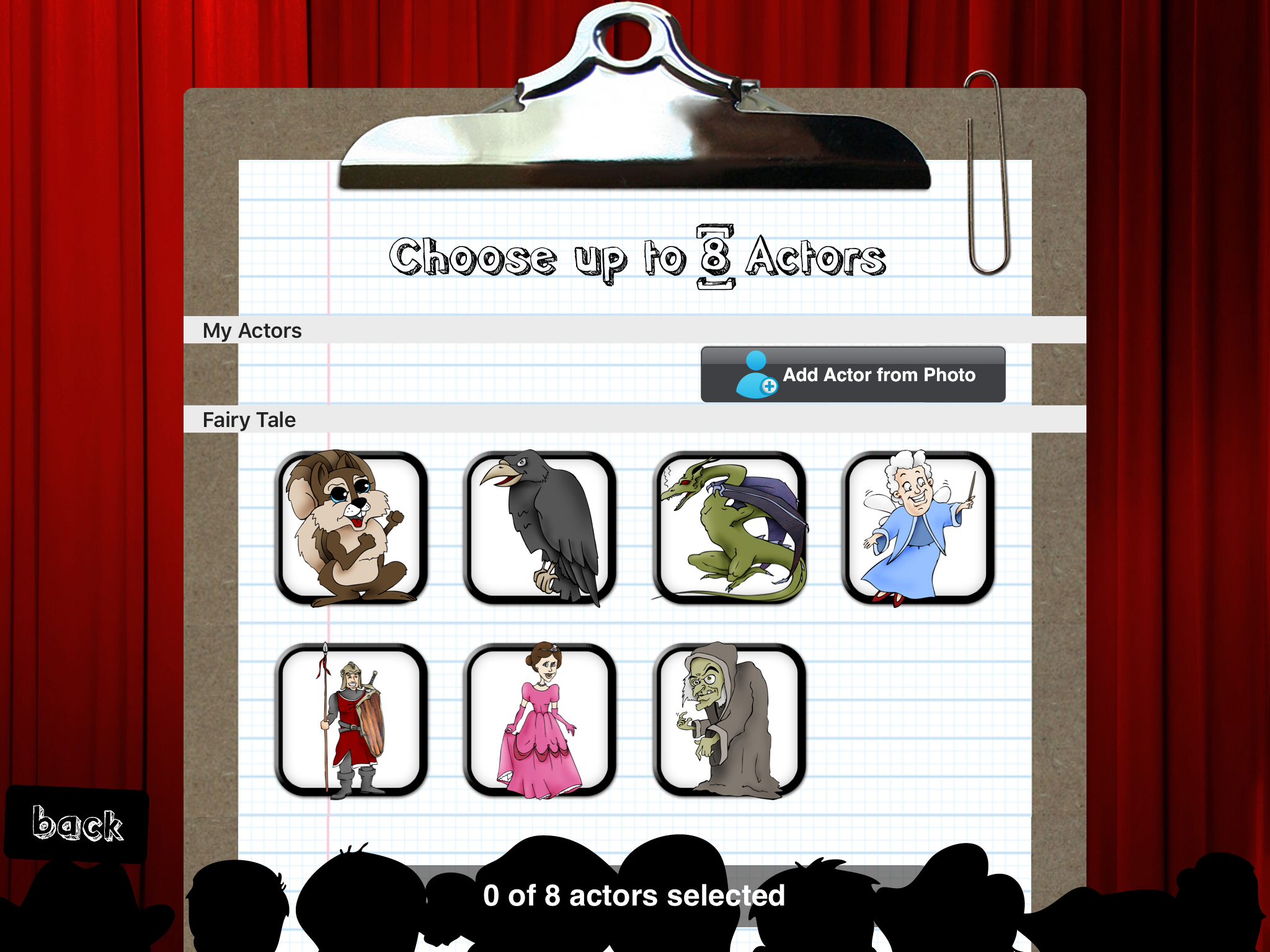This screenshot has height=952, width=1270.
Task: Select the squirrel actor
Action: pos(351,528)
